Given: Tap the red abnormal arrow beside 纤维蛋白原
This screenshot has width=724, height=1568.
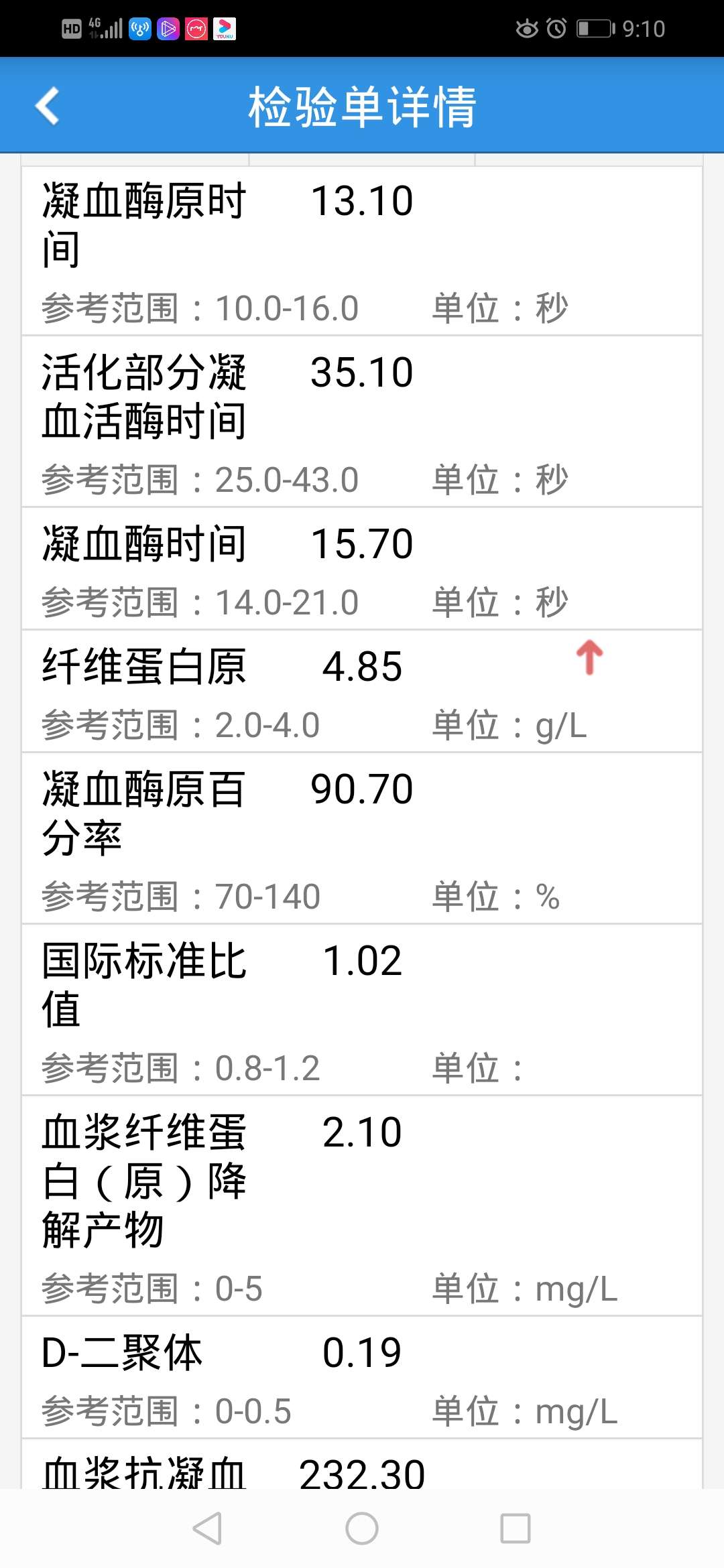Looking at the screenshot, I should (589, 659).
